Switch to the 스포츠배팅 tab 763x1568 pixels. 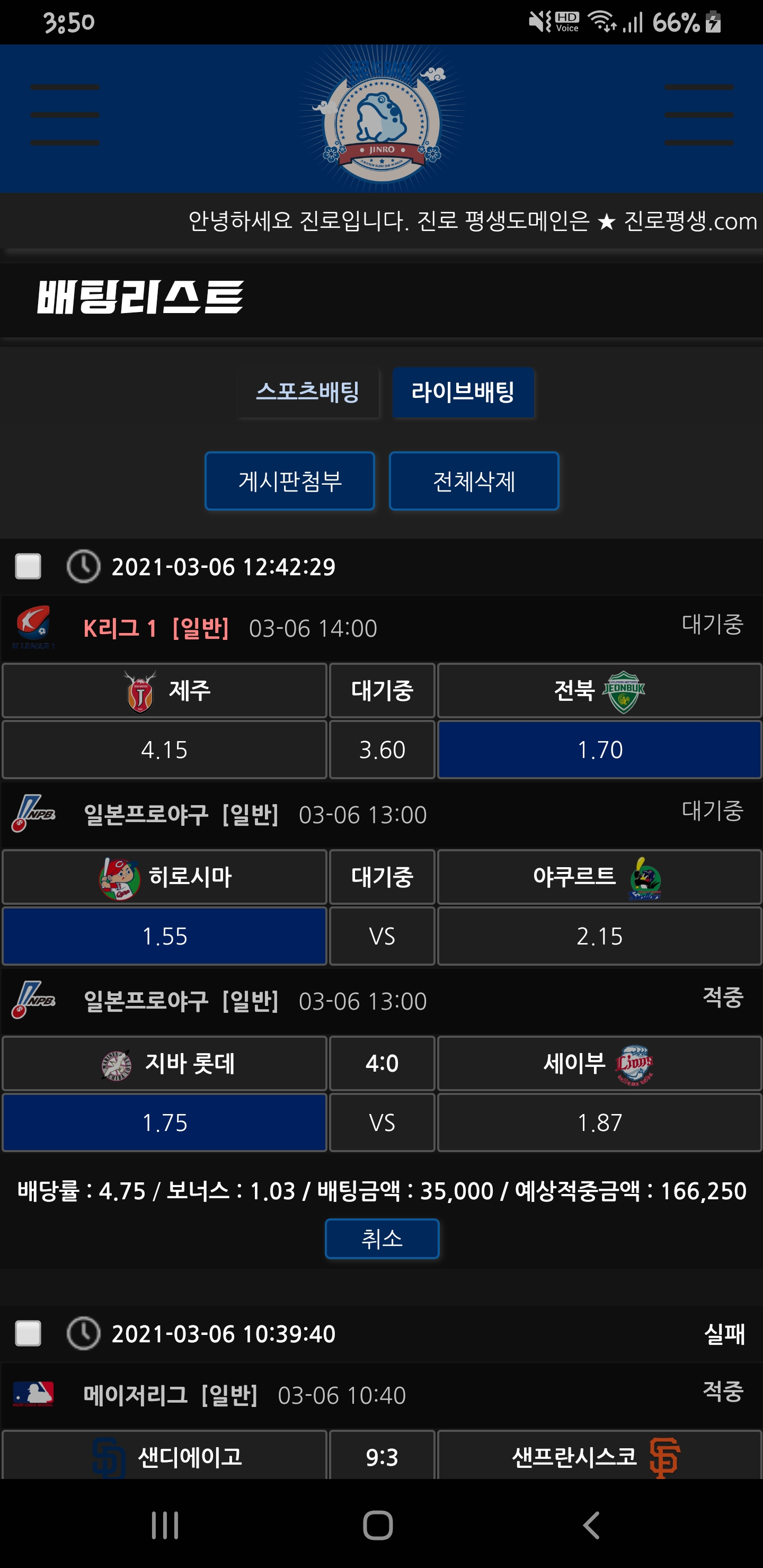pyautogui.click(x=308, y=392)
